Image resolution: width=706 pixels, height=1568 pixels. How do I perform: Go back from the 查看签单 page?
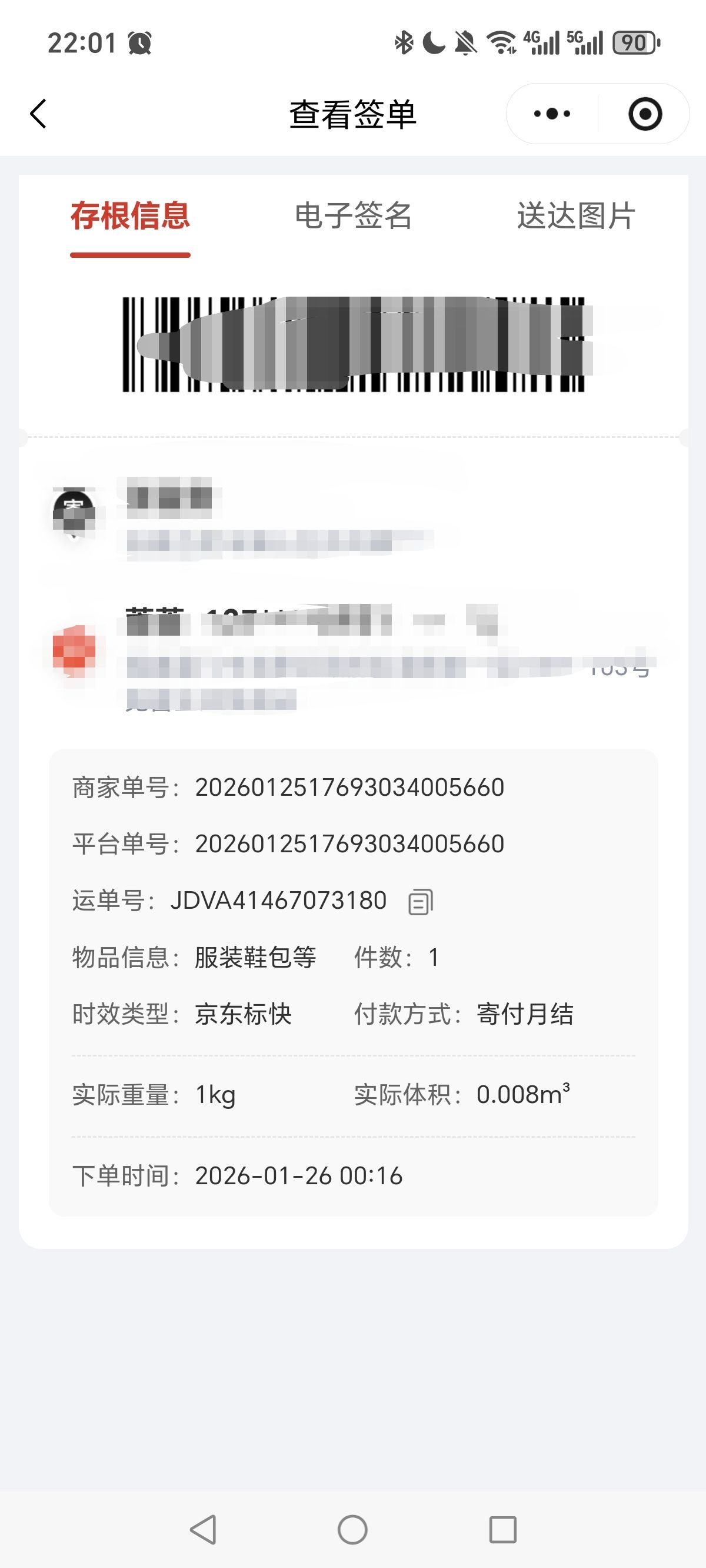(38, 114)
